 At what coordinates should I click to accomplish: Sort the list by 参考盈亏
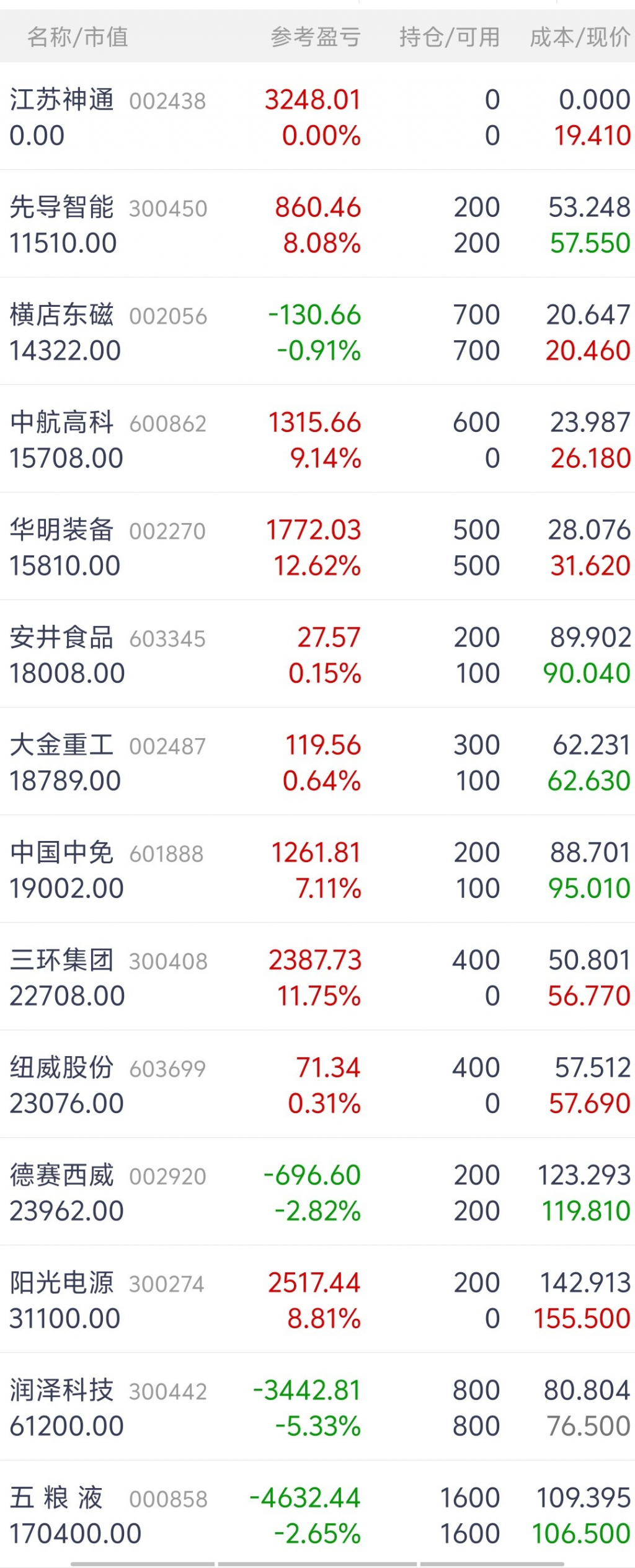[x=315, y=37]
